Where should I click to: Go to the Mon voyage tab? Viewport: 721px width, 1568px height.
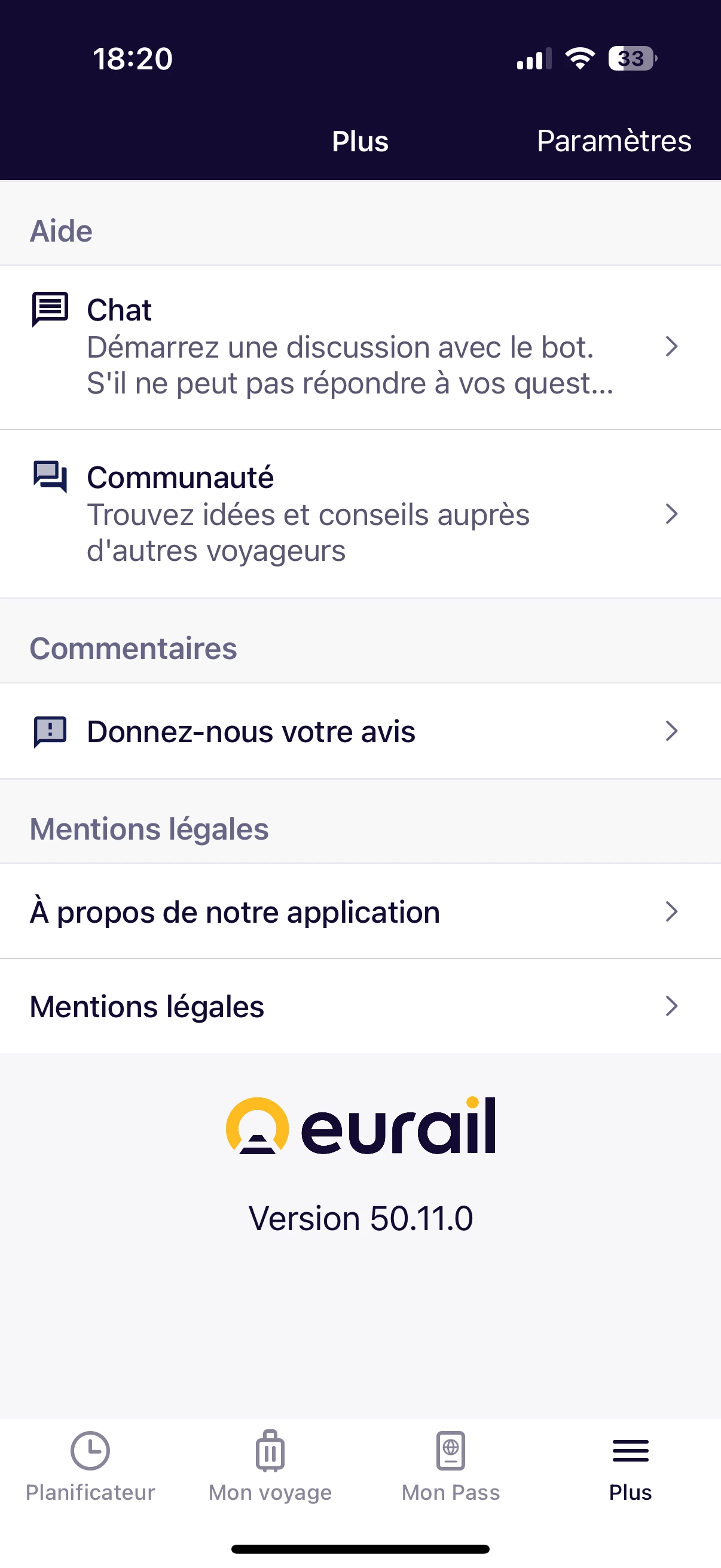pyautogui.click(x=270, y=1467)
